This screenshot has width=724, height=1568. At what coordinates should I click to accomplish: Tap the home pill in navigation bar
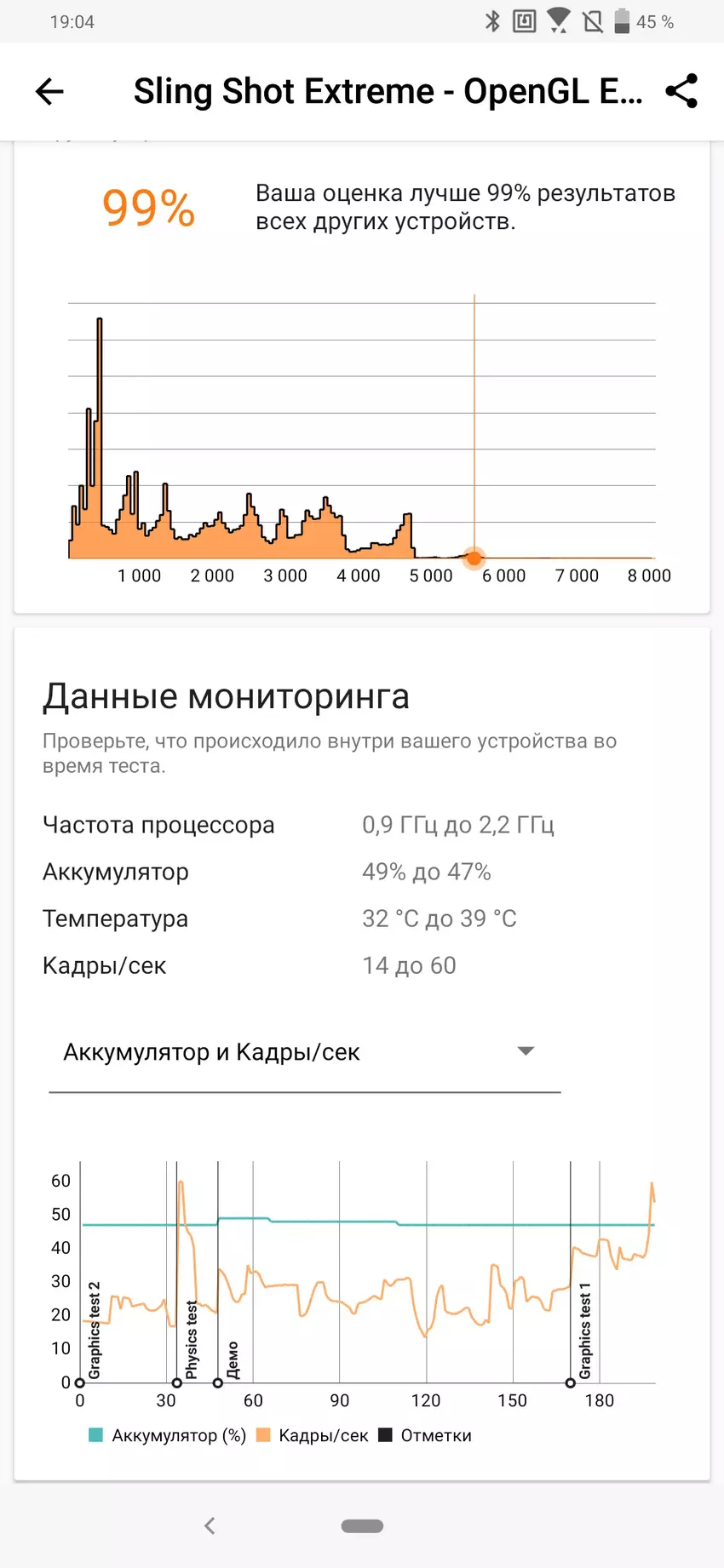click(362, 1525)
